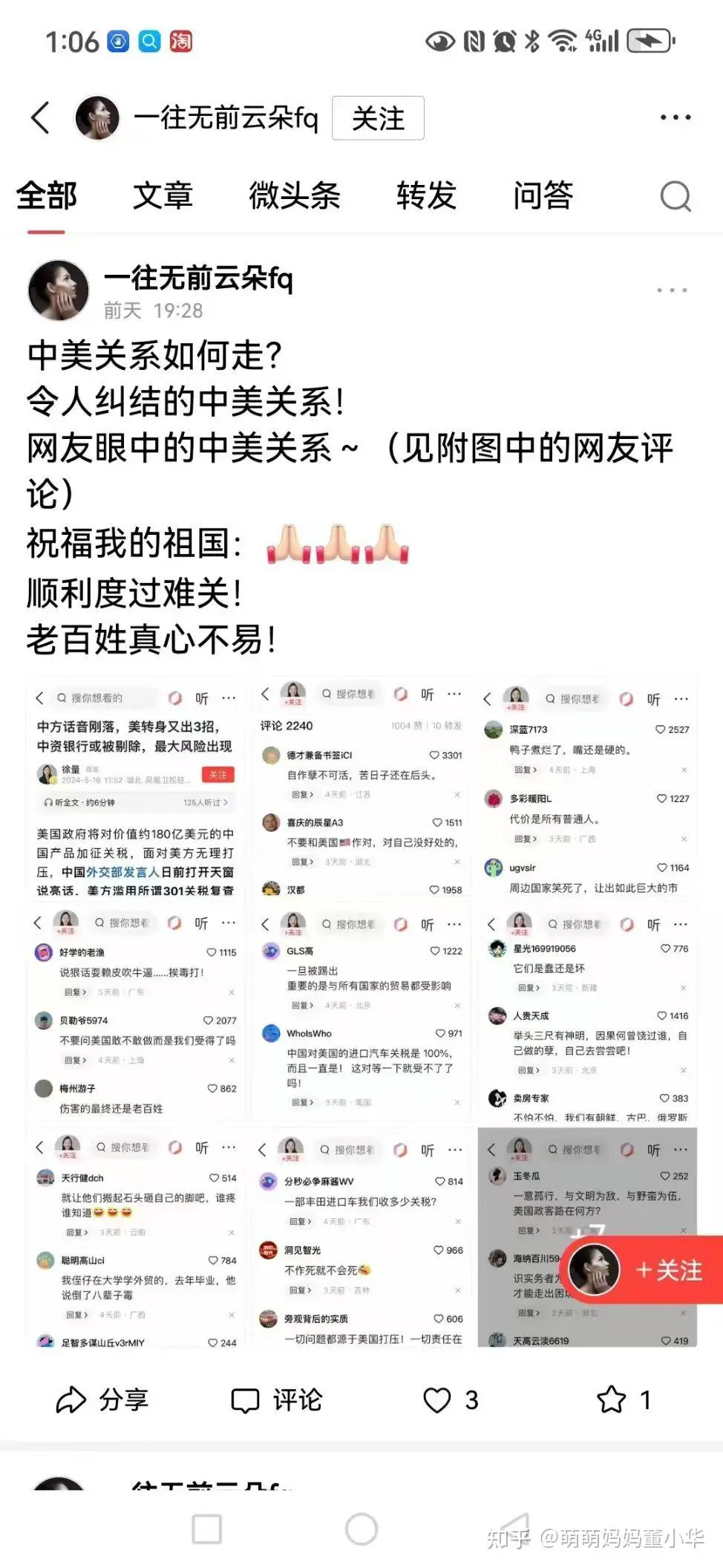Viewport: 723px width, 1568px height.
Task: Open the header overflow menu
Action: coord(675,118)
